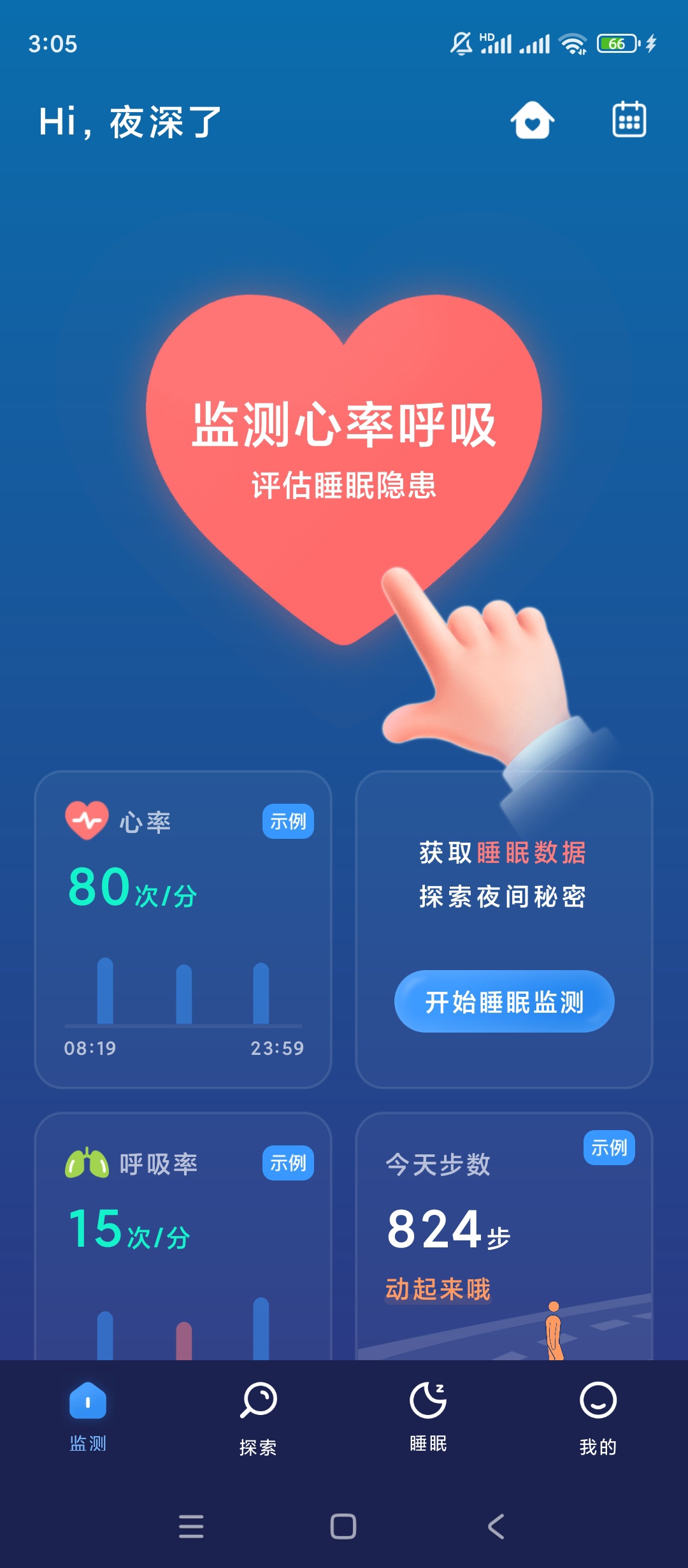This screenshot has width=688, height=1568.
Task: Open the home heart icon
Action: (x=533, y=120)
